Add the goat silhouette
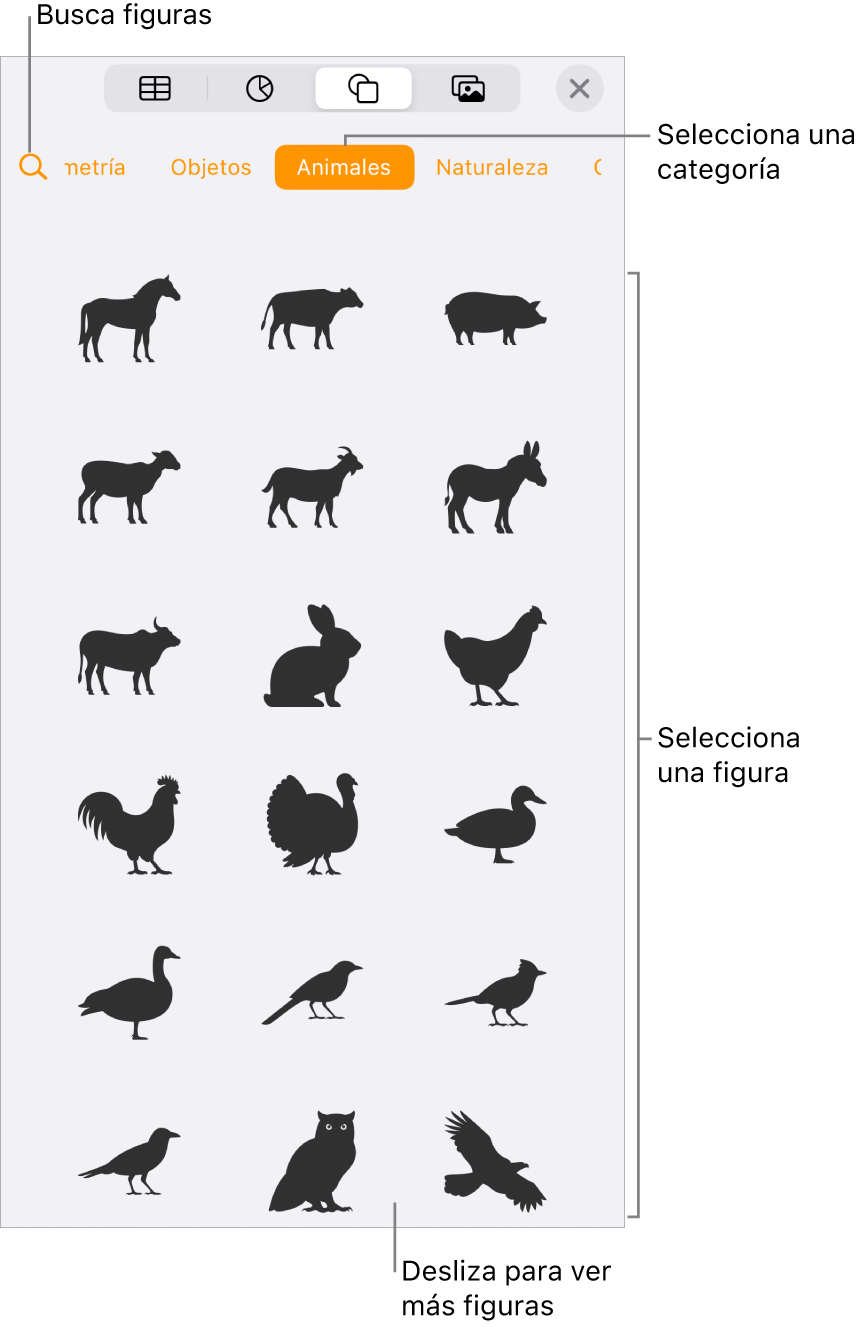This screenshot has width=865, height=1332. 312,487
